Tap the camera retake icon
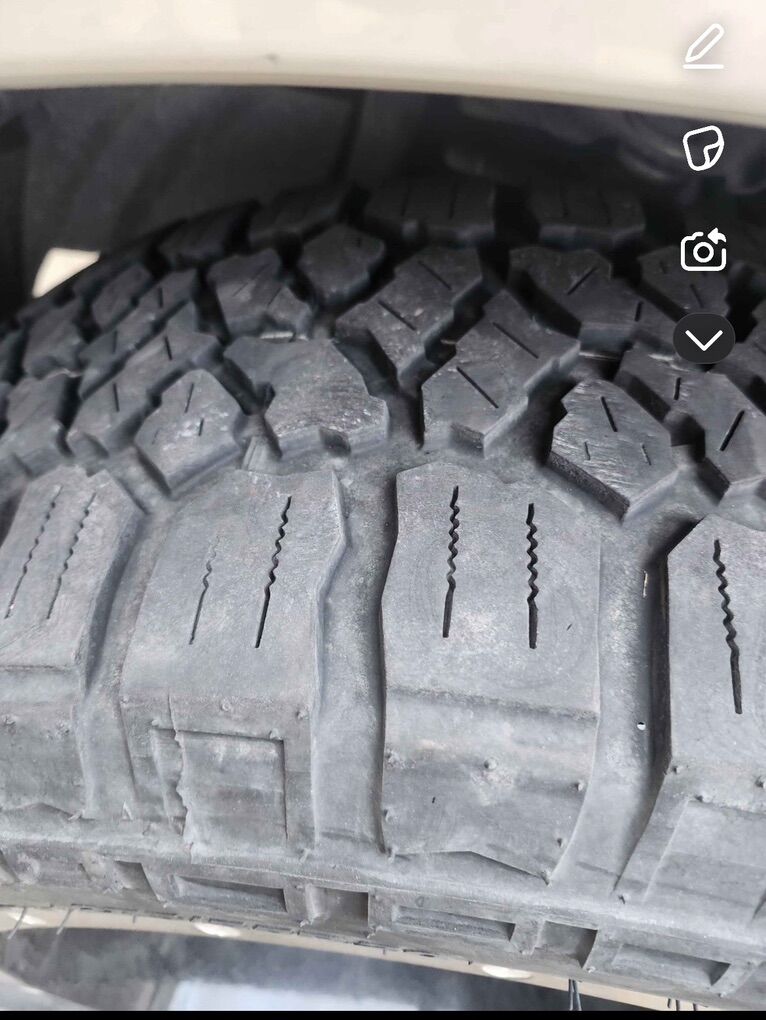 [703, 251]
